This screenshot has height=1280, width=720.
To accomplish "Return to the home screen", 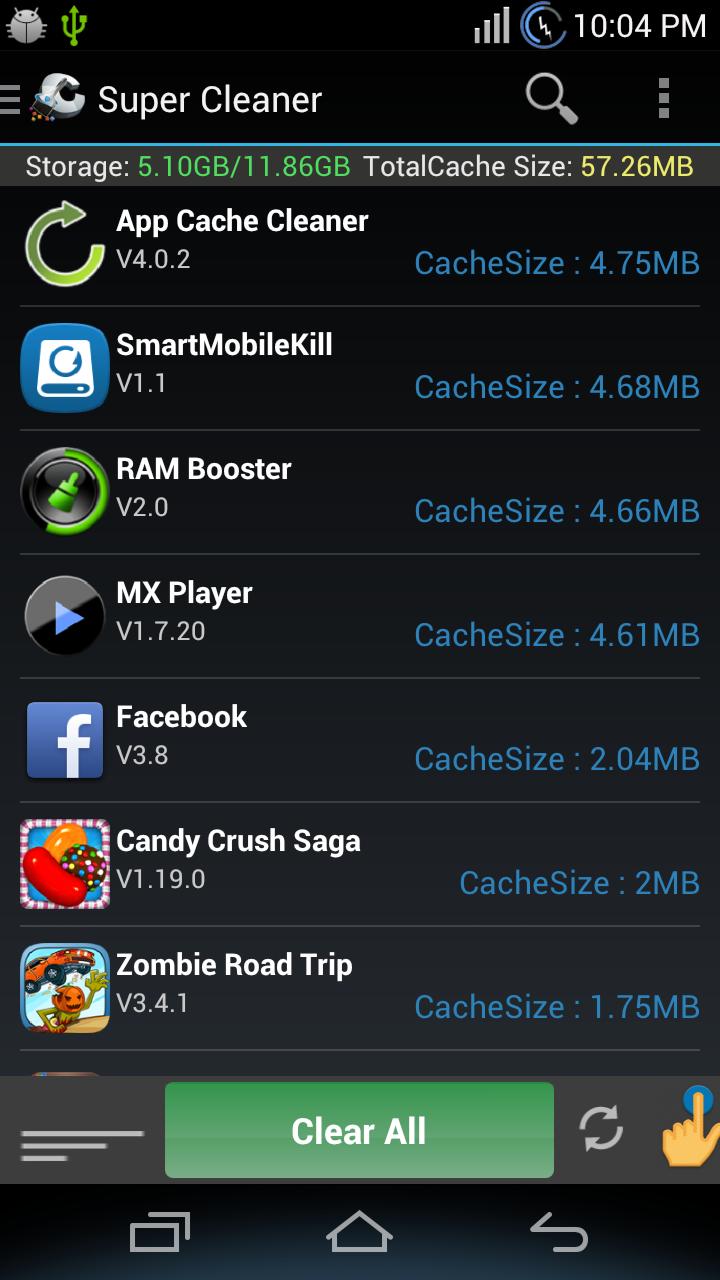I will point(359,1232).
